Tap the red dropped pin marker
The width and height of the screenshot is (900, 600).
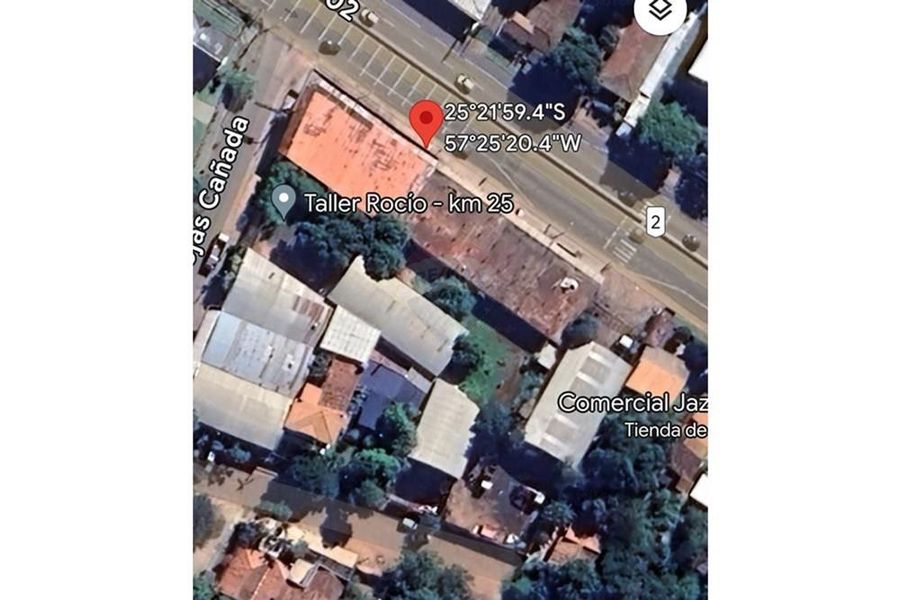click(427, 122)
